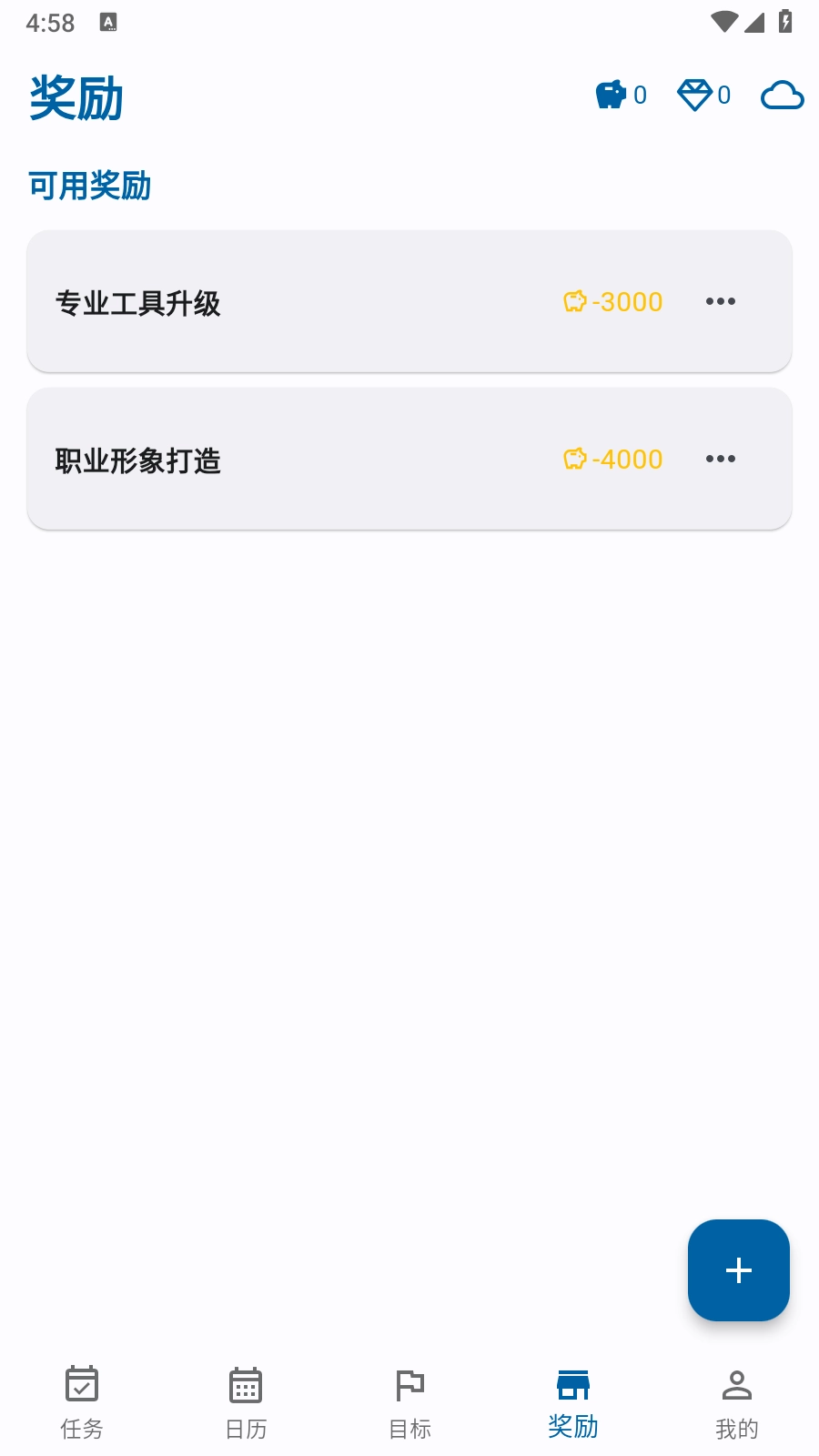Viewport: 819px width, 1456px height.
Task: Open more options for 专业工具升级
Action: coord(720,301)
